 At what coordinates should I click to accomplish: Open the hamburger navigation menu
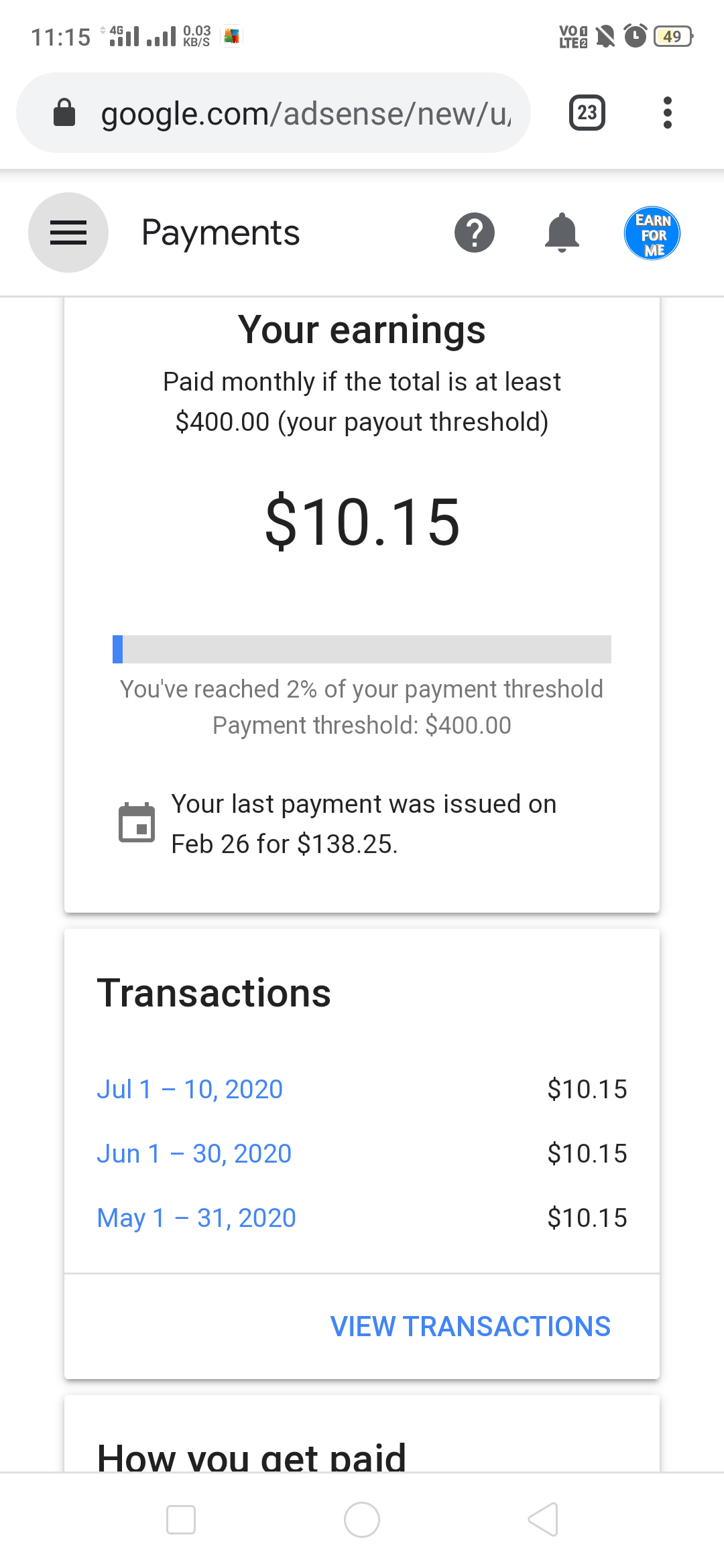point(68,233)
